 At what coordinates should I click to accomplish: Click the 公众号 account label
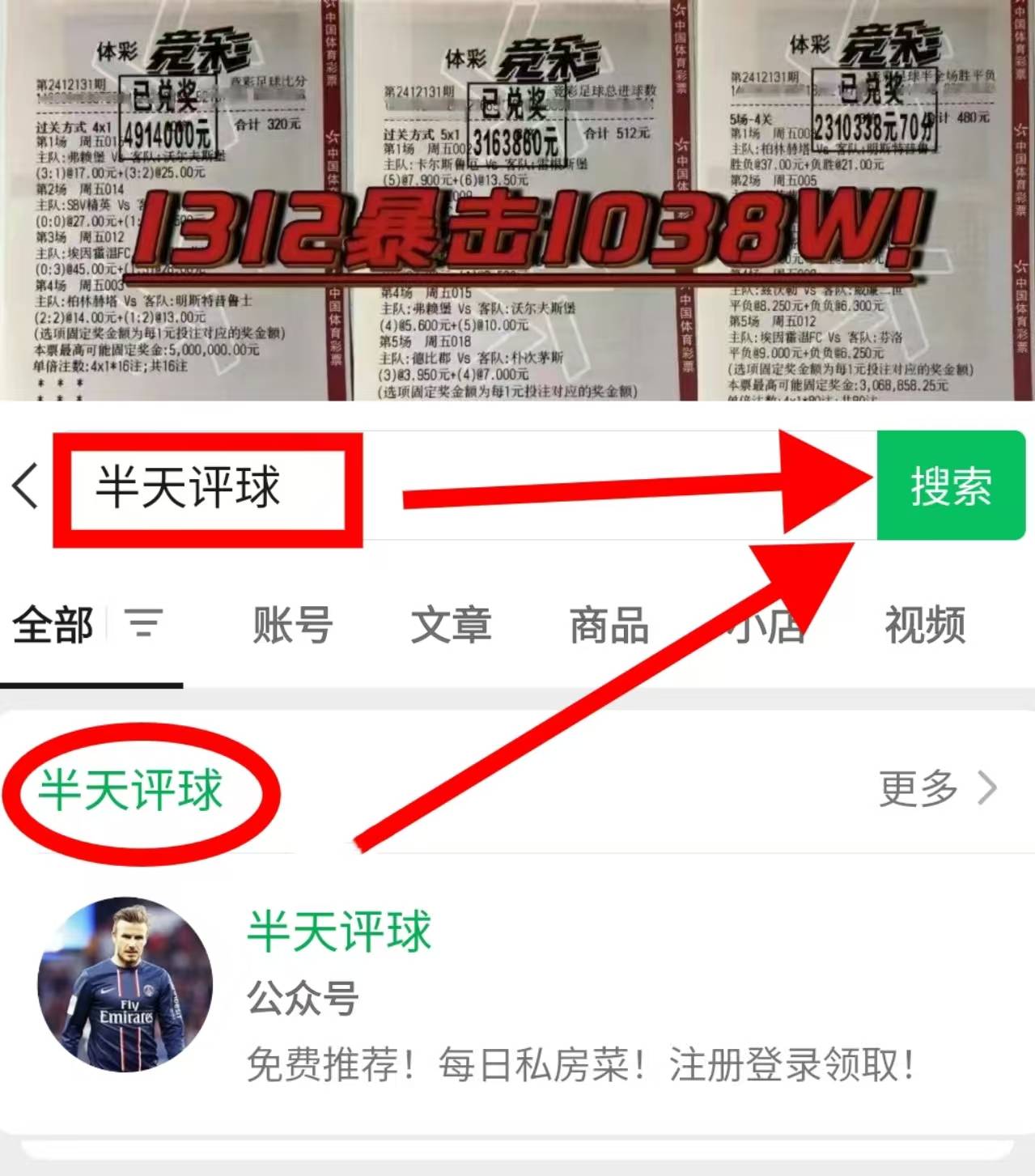pos(303,1001)
